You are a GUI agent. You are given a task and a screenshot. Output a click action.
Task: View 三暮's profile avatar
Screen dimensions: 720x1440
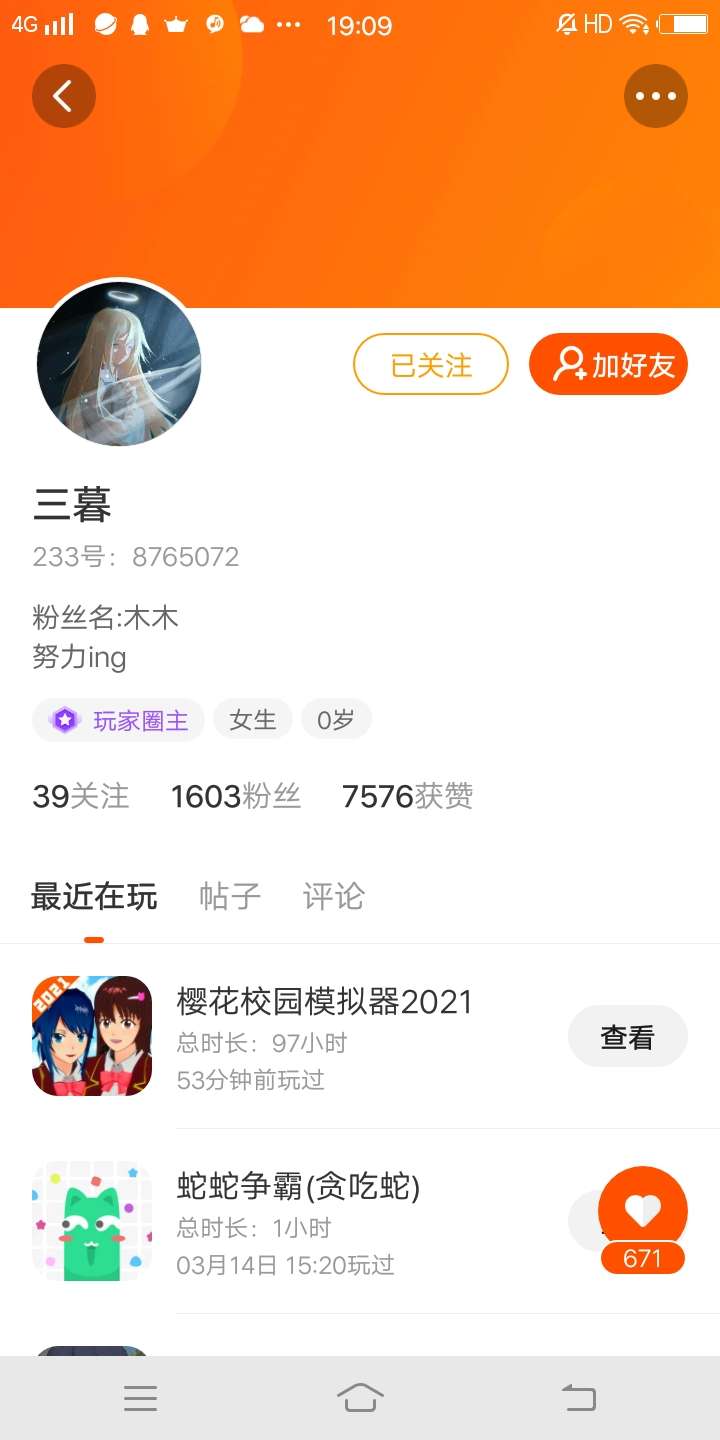pyautogui.click(x=119, y=364)
